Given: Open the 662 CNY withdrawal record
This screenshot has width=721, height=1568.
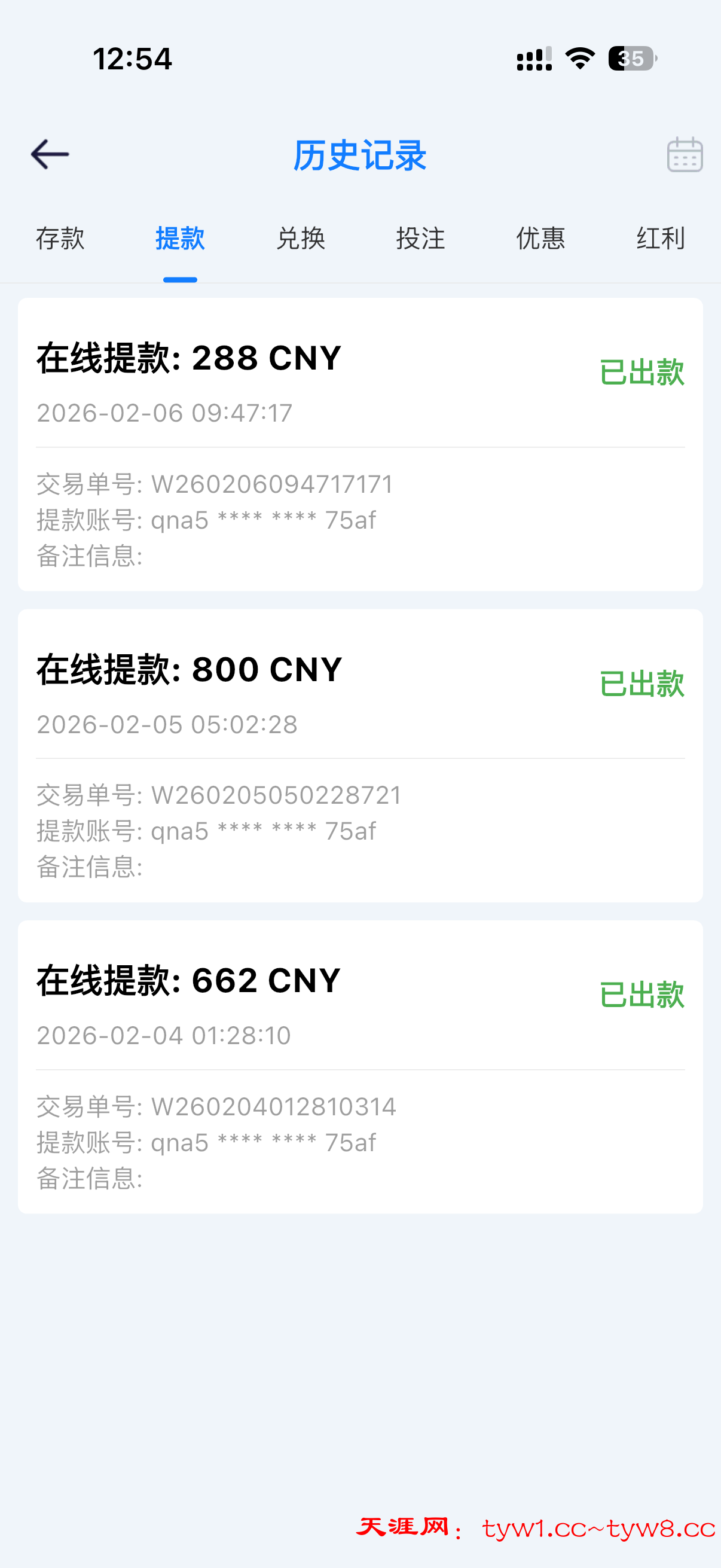Looking at the screenshot, I should (x=360, y=1066).
